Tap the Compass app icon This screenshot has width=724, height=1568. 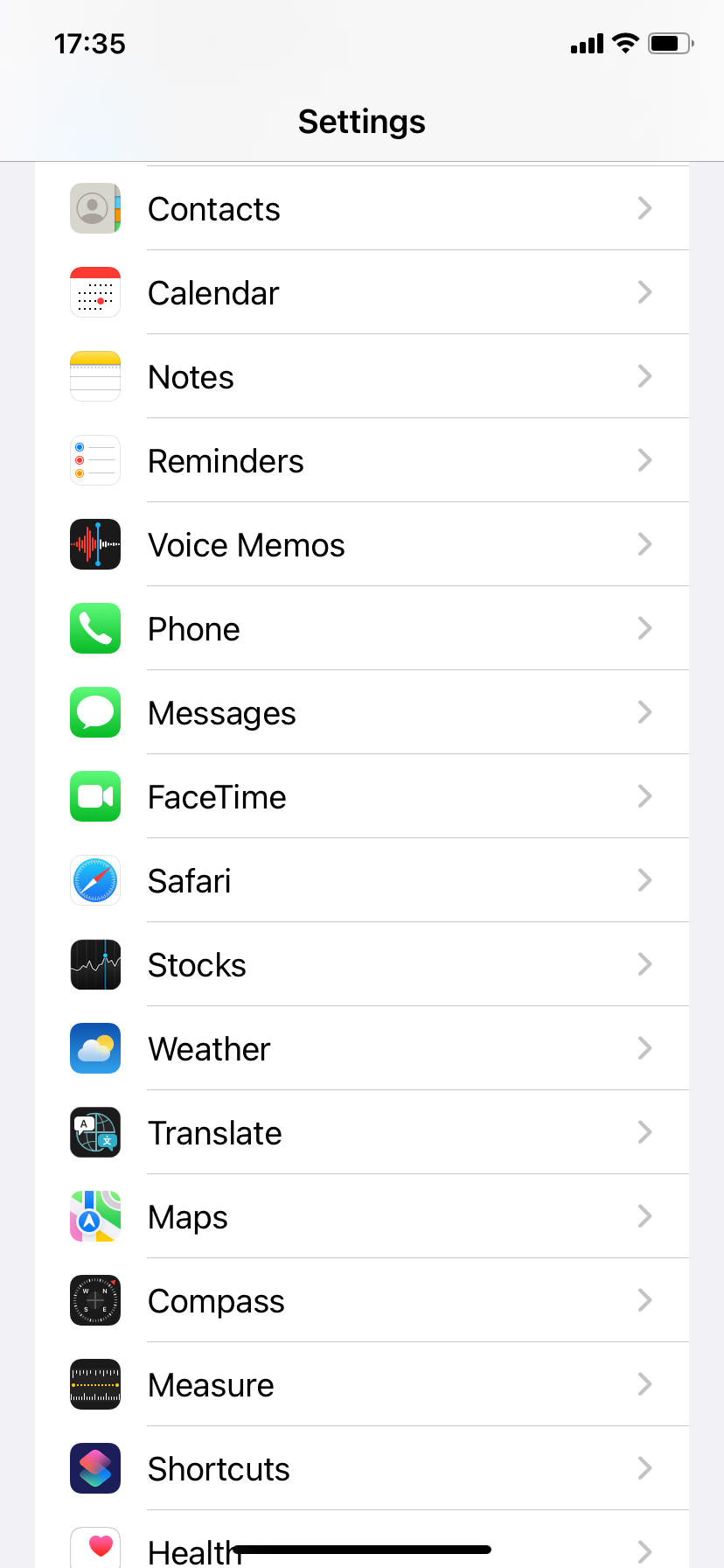pyautogui.click(x=94, y=1300)
